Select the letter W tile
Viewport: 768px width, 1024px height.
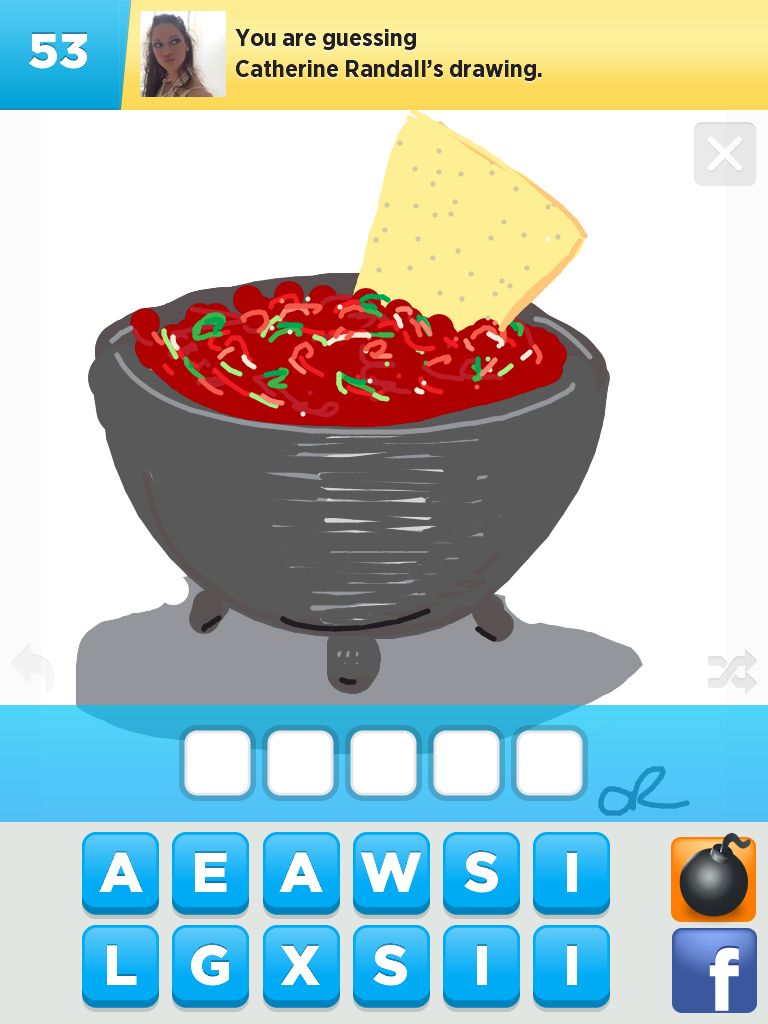(391, 872)
